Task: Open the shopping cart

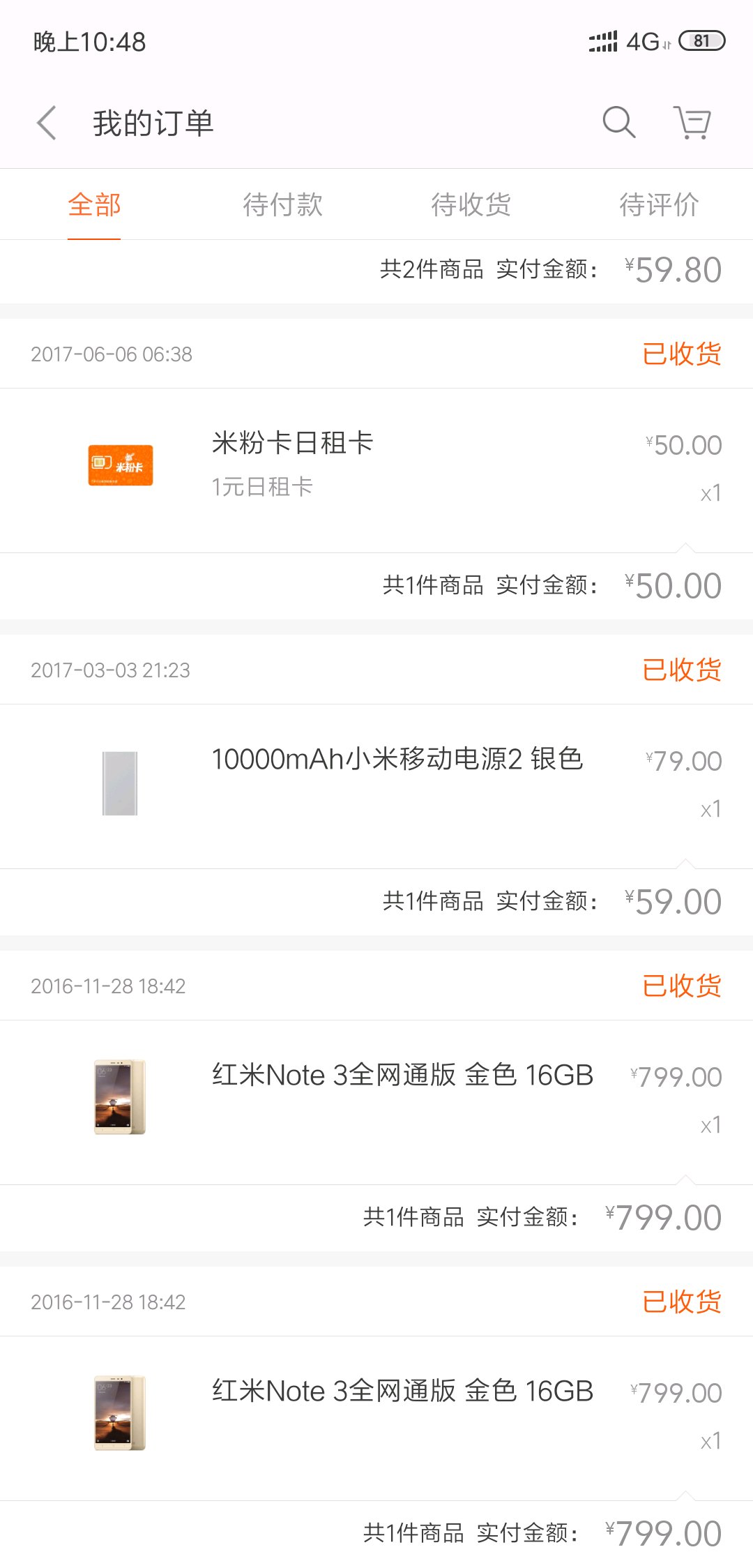Action: tap(692, 123)
